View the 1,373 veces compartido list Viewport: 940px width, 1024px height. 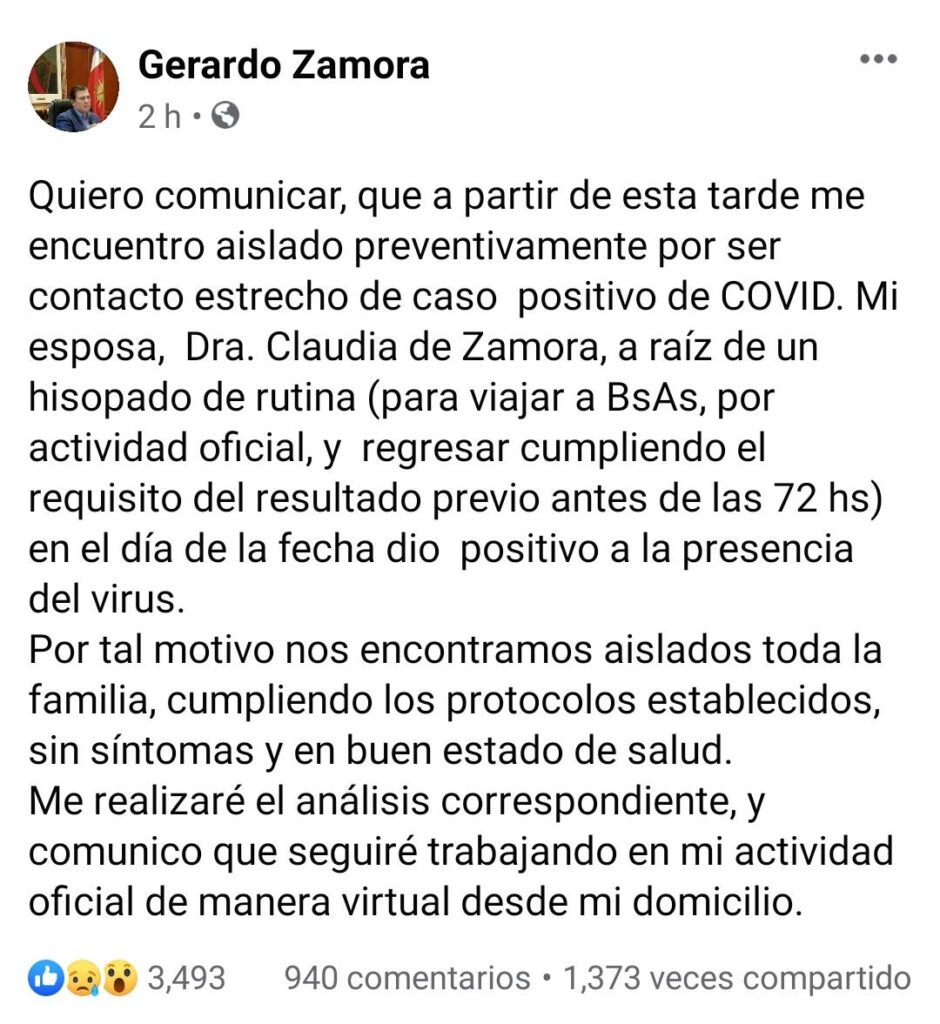click(736, 977)
